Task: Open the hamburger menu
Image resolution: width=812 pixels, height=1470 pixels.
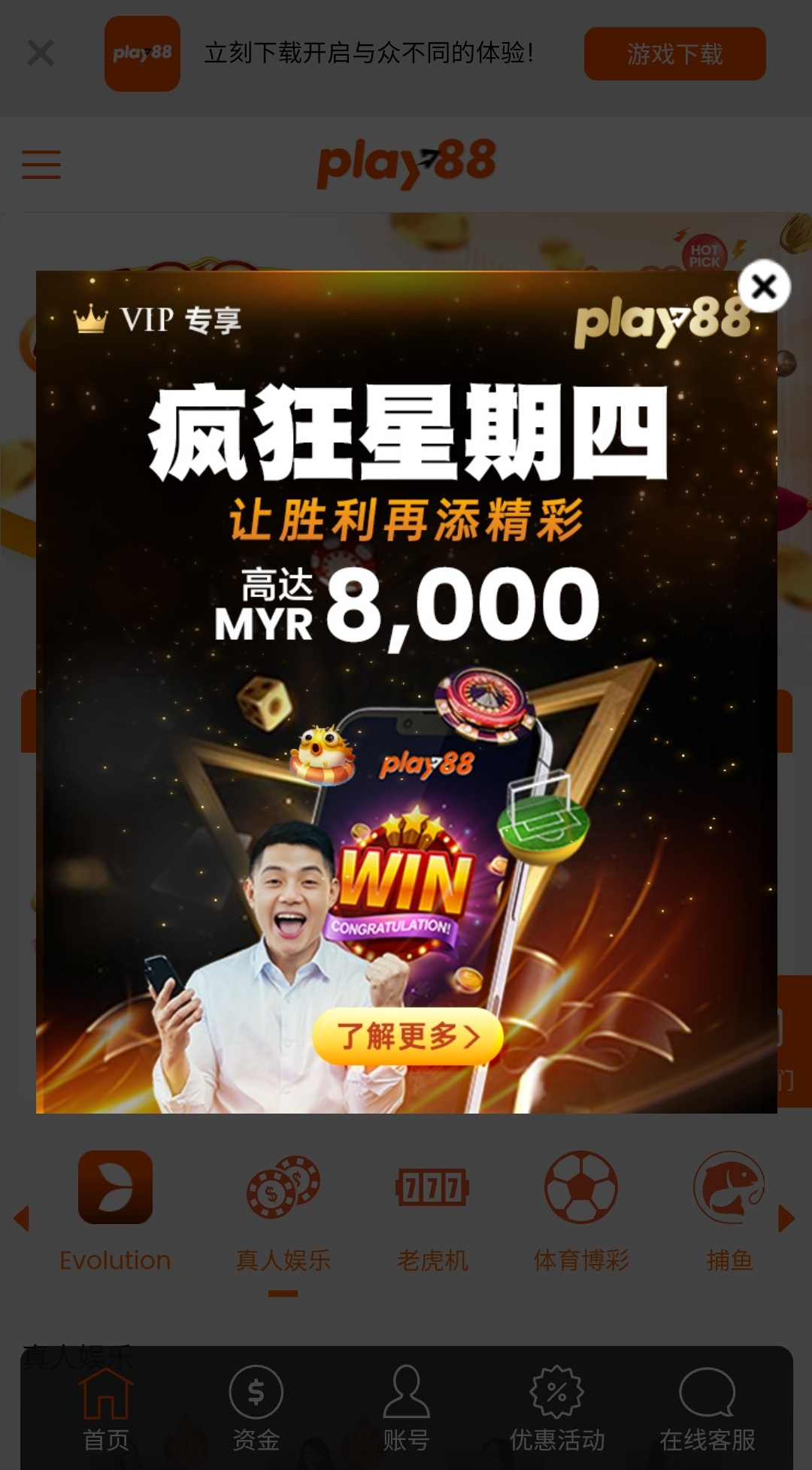Action: 41,164
